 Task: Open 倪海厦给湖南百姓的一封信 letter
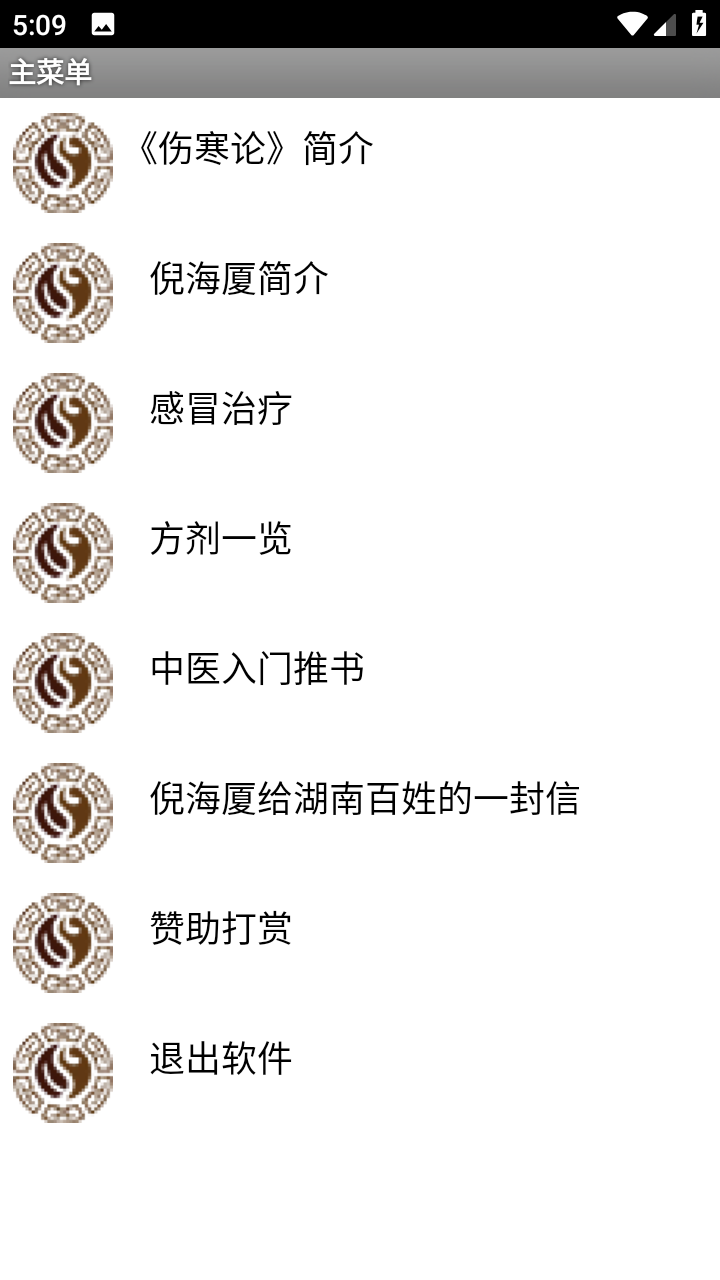[365, 801]
